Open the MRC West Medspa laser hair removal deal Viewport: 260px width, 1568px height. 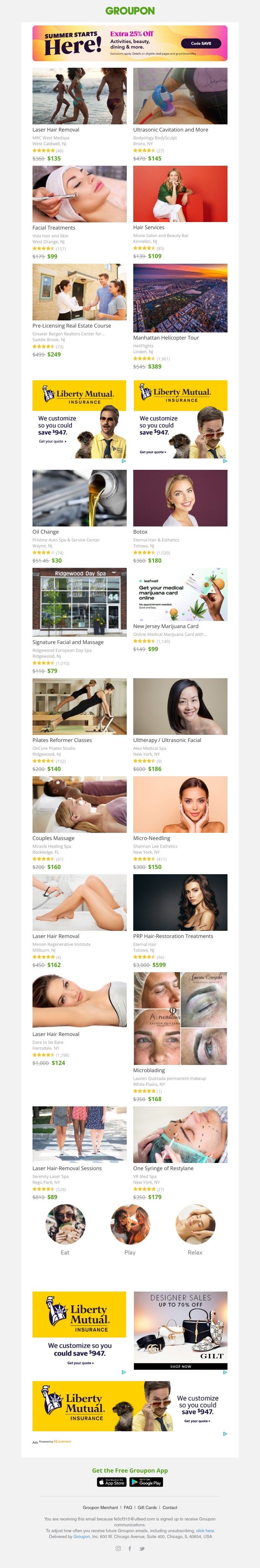click(x=80, y=96)
